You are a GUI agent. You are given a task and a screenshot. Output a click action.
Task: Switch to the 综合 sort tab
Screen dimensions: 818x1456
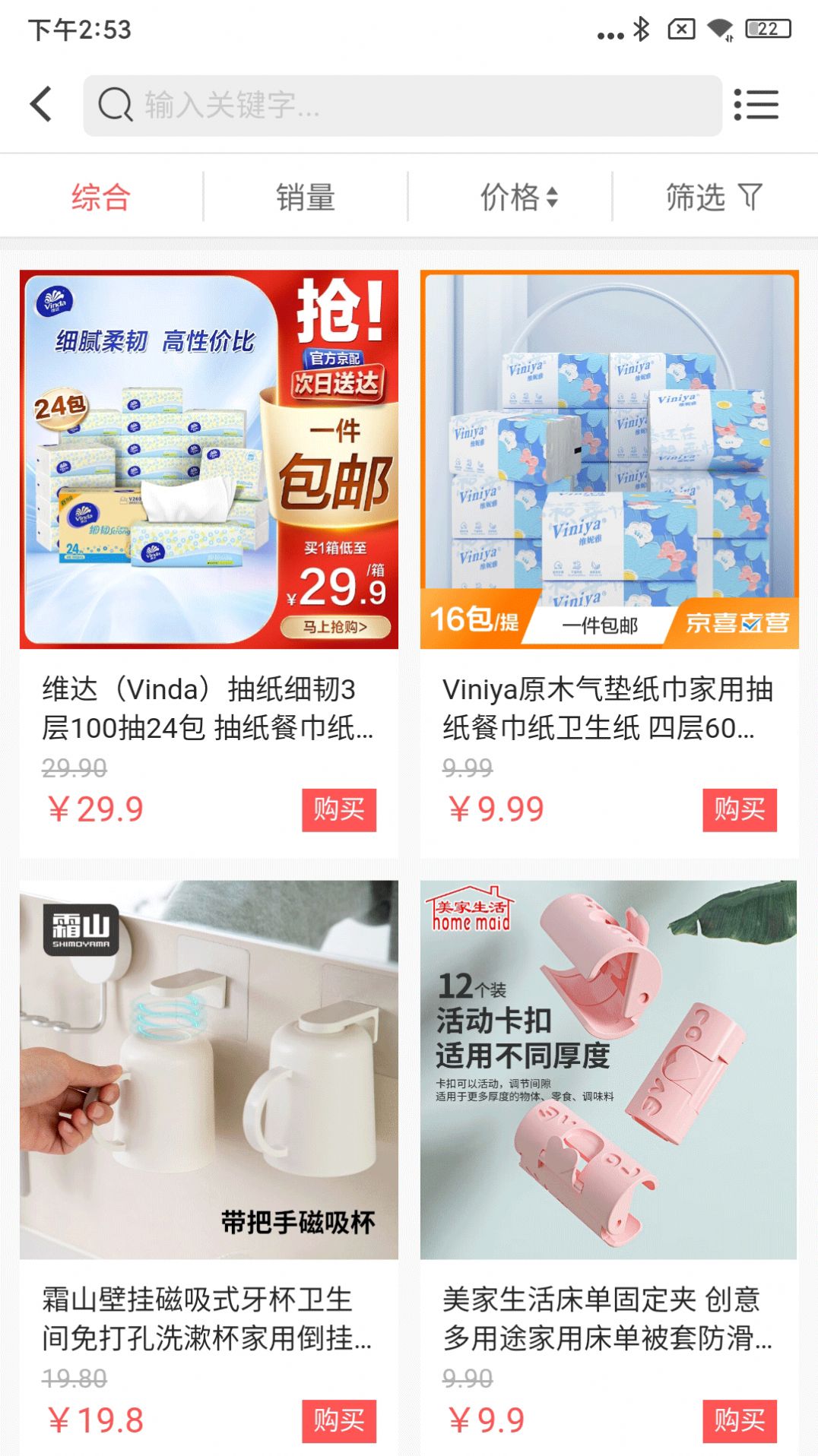point(101,198)
